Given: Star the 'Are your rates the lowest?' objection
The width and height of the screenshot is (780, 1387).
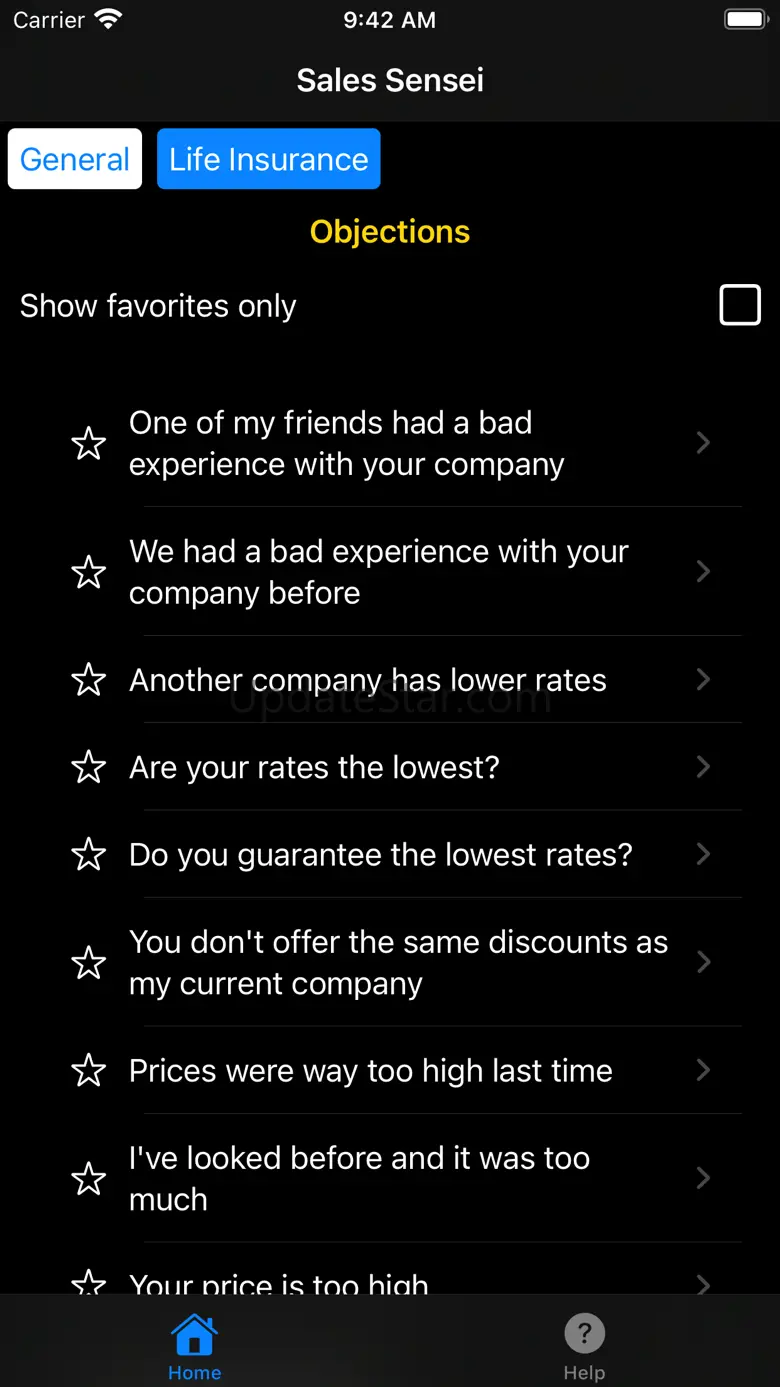Looking at the screenshot, I should (x=89, y=767).
